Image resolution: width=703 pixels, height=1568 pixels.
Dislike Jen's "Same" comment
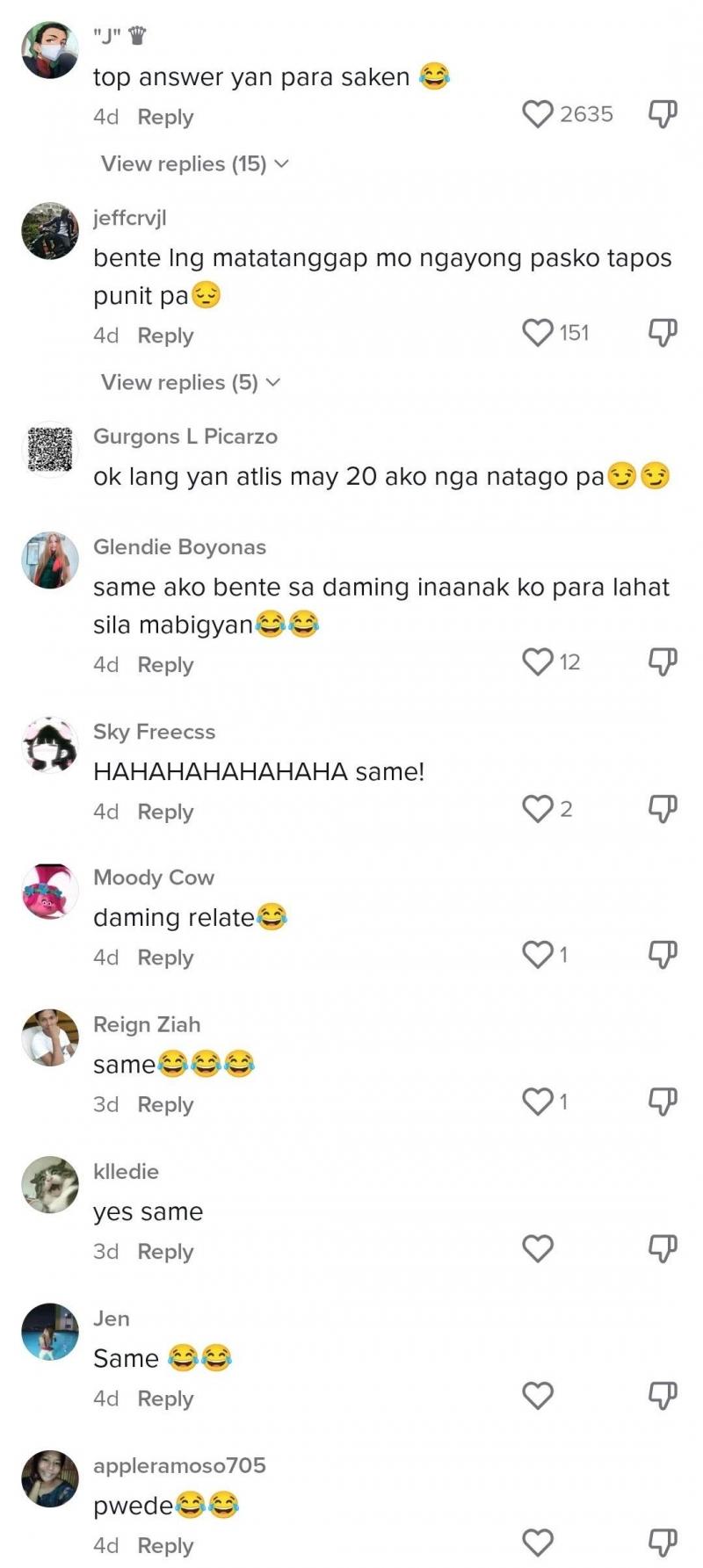663,1395
